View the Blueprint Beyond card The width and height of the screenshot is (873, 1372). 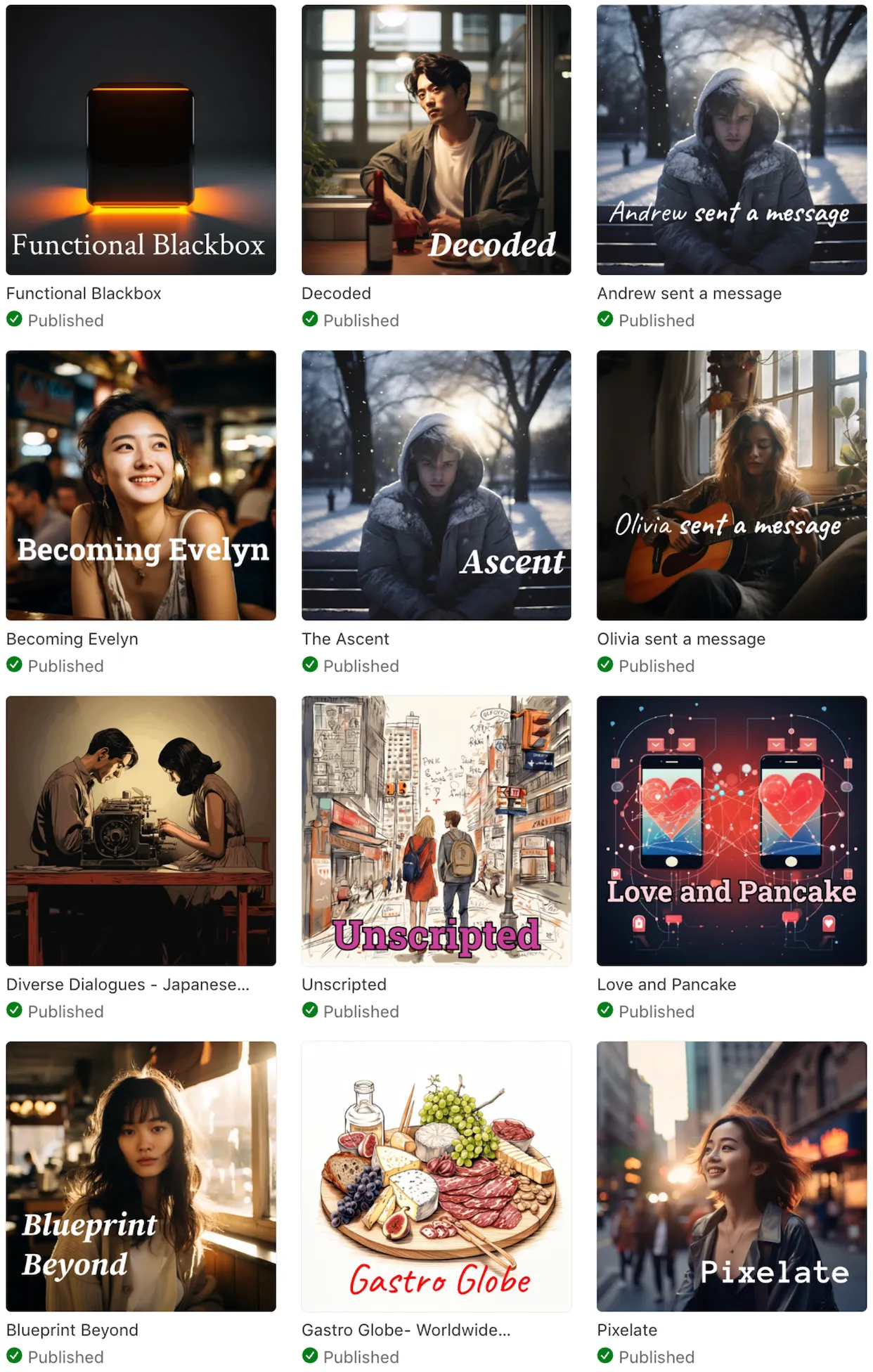coord(141,1176)
